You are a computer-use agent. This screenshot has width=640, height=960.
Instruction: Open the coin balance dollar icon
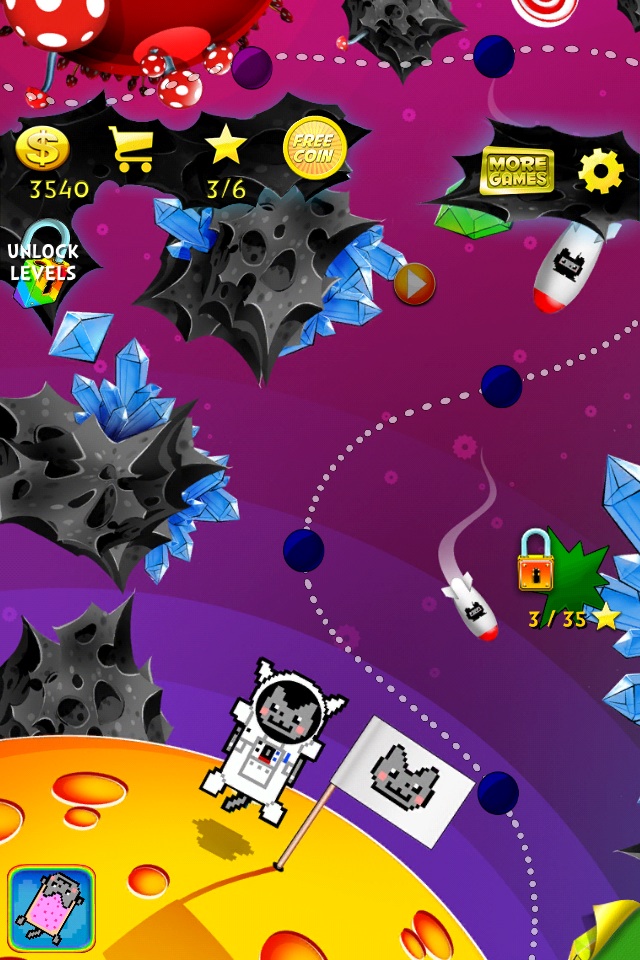[x=43, y=149]
